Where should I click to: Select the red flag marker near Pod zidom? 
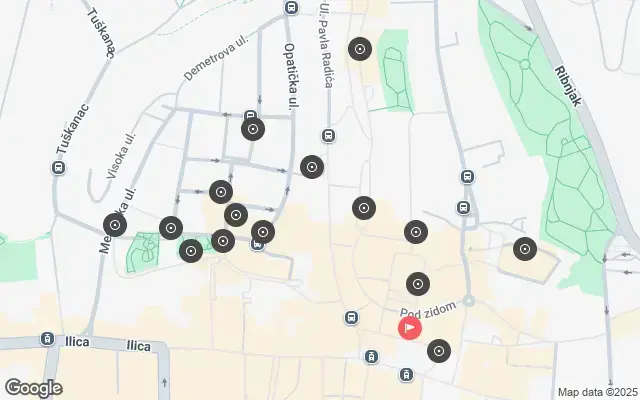coord(410,328)
